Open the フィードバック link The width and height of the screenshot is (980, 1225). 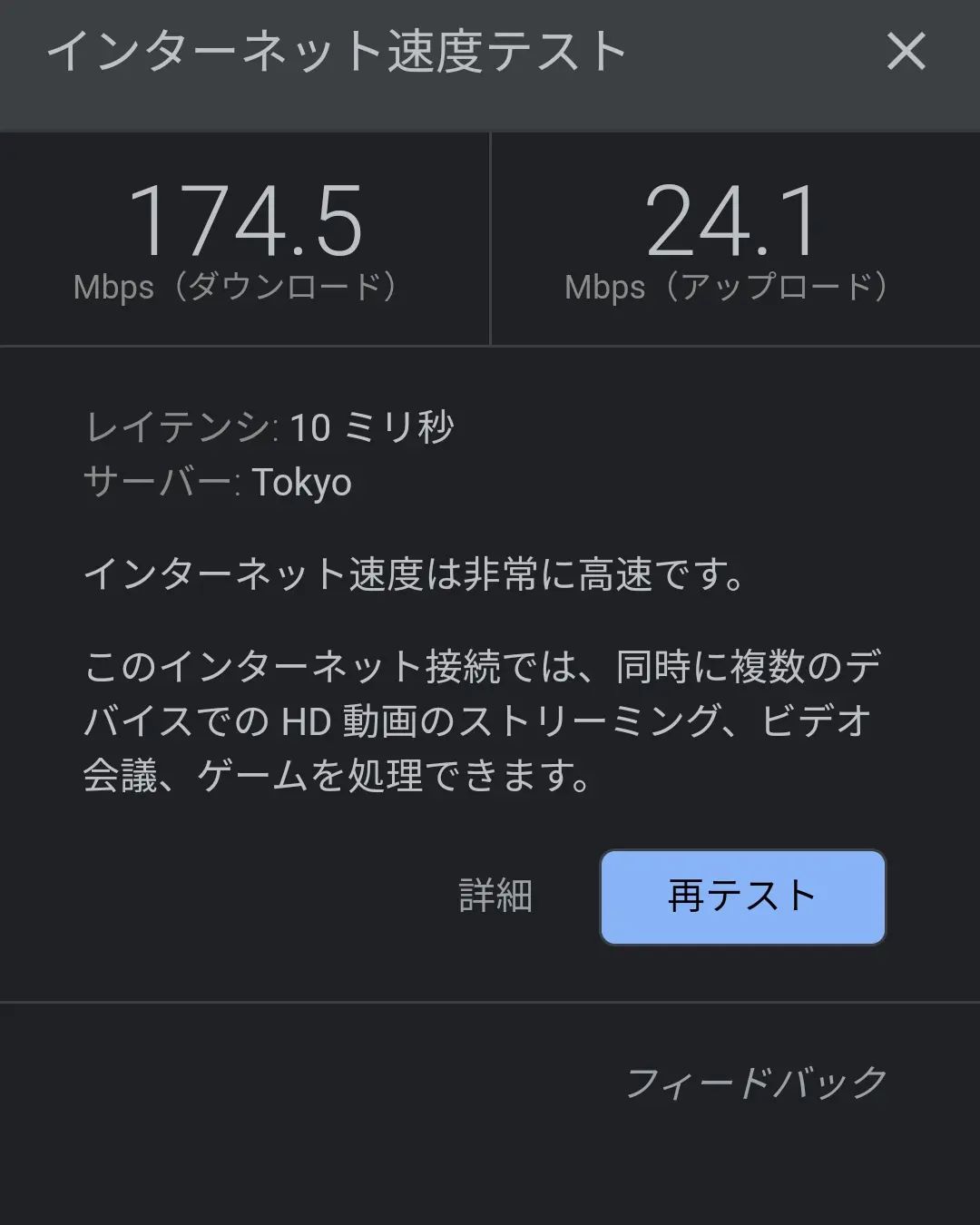click(756, 1083)
